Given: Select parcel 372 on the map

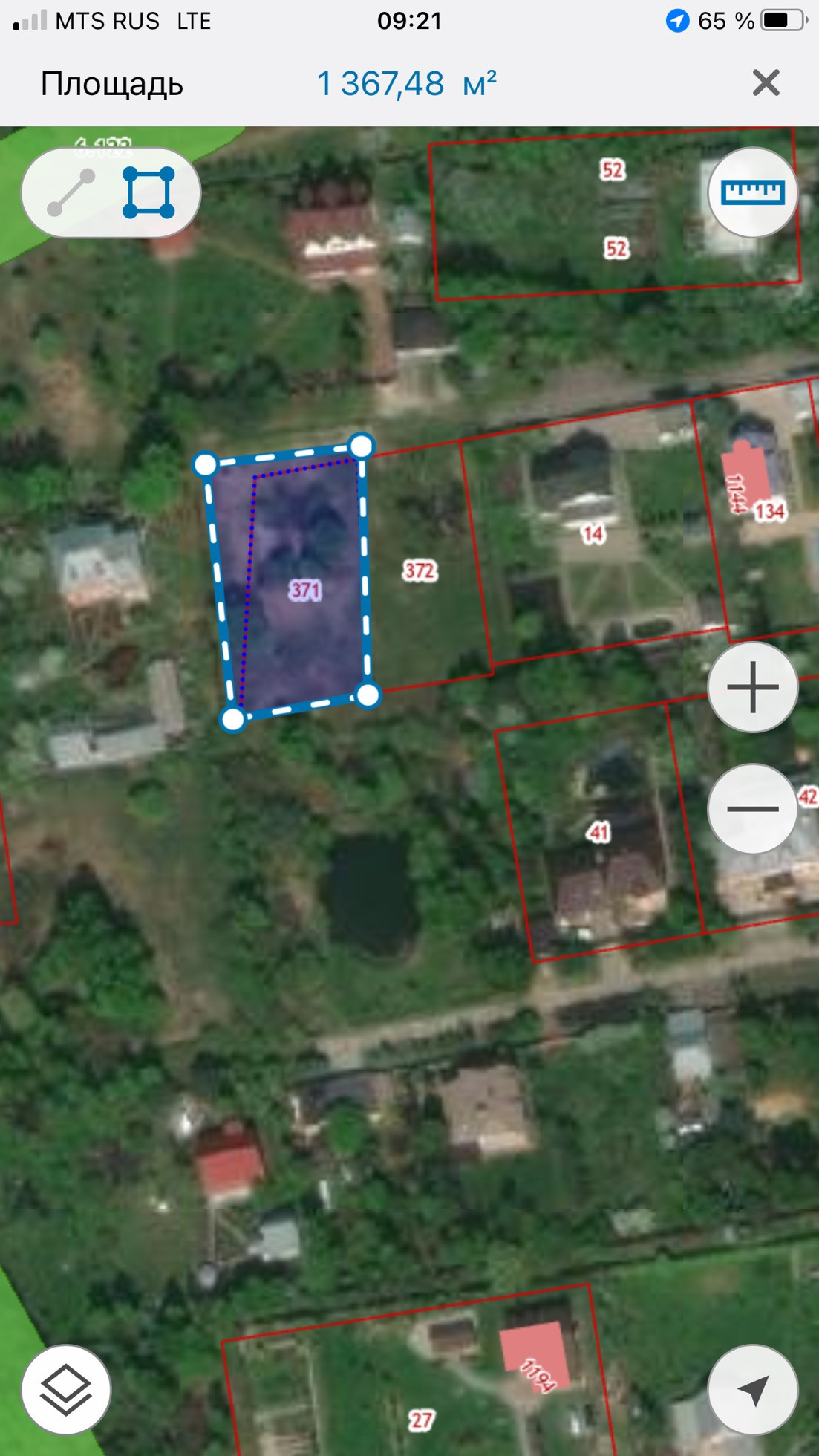Looking at the screenshot, I should pos(420,571).
